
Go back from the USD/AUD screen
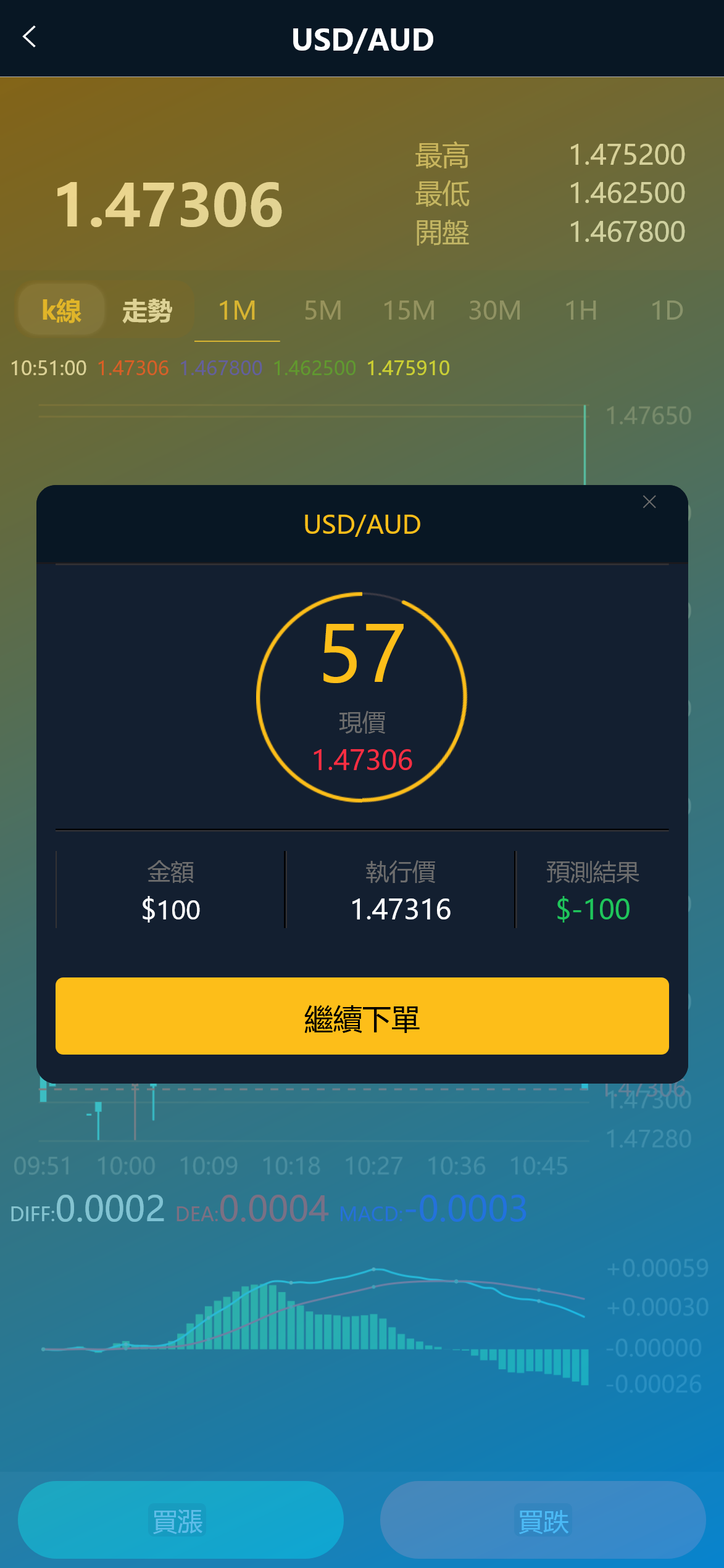coord(30,37)
